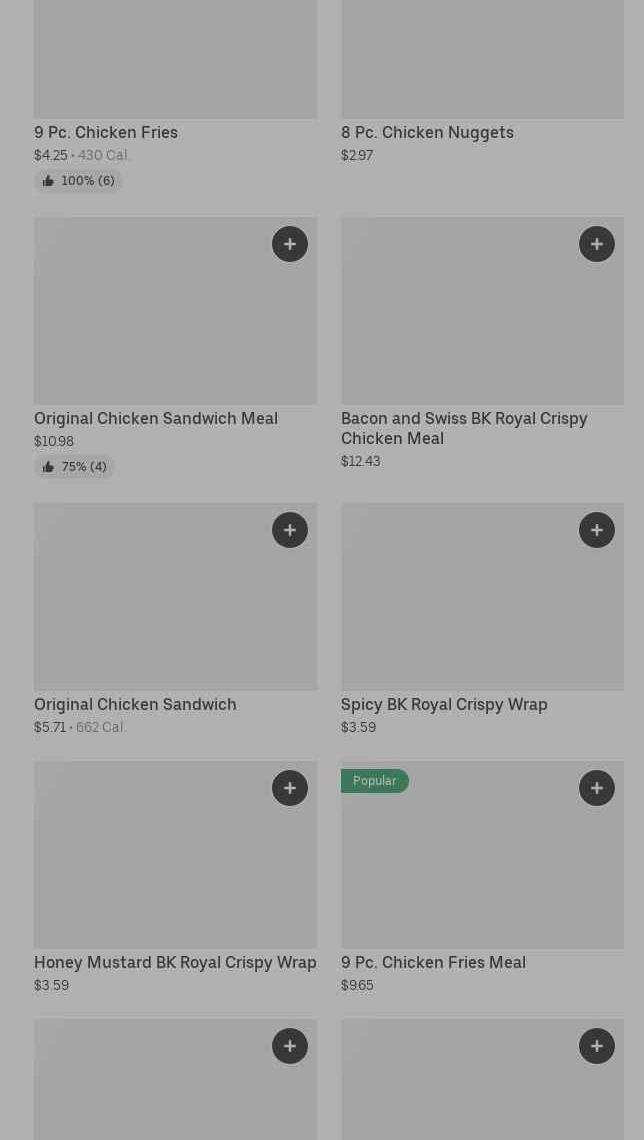
Task: Add Original Chicken Sandwich to cart
Action: [290, 530]
